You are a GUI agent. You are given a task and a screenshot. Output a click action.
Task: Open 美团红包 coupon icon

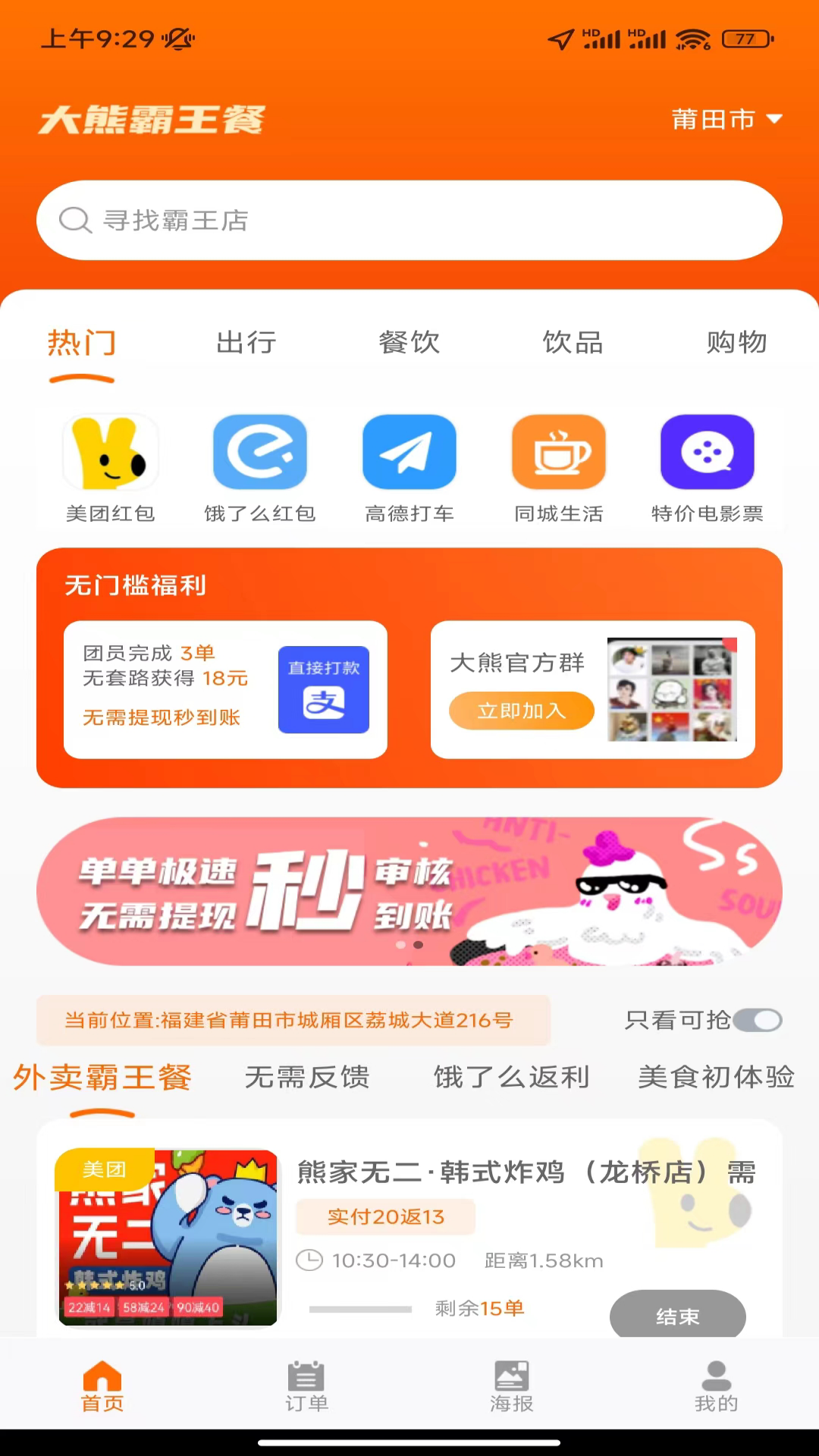tap(111, 452)
